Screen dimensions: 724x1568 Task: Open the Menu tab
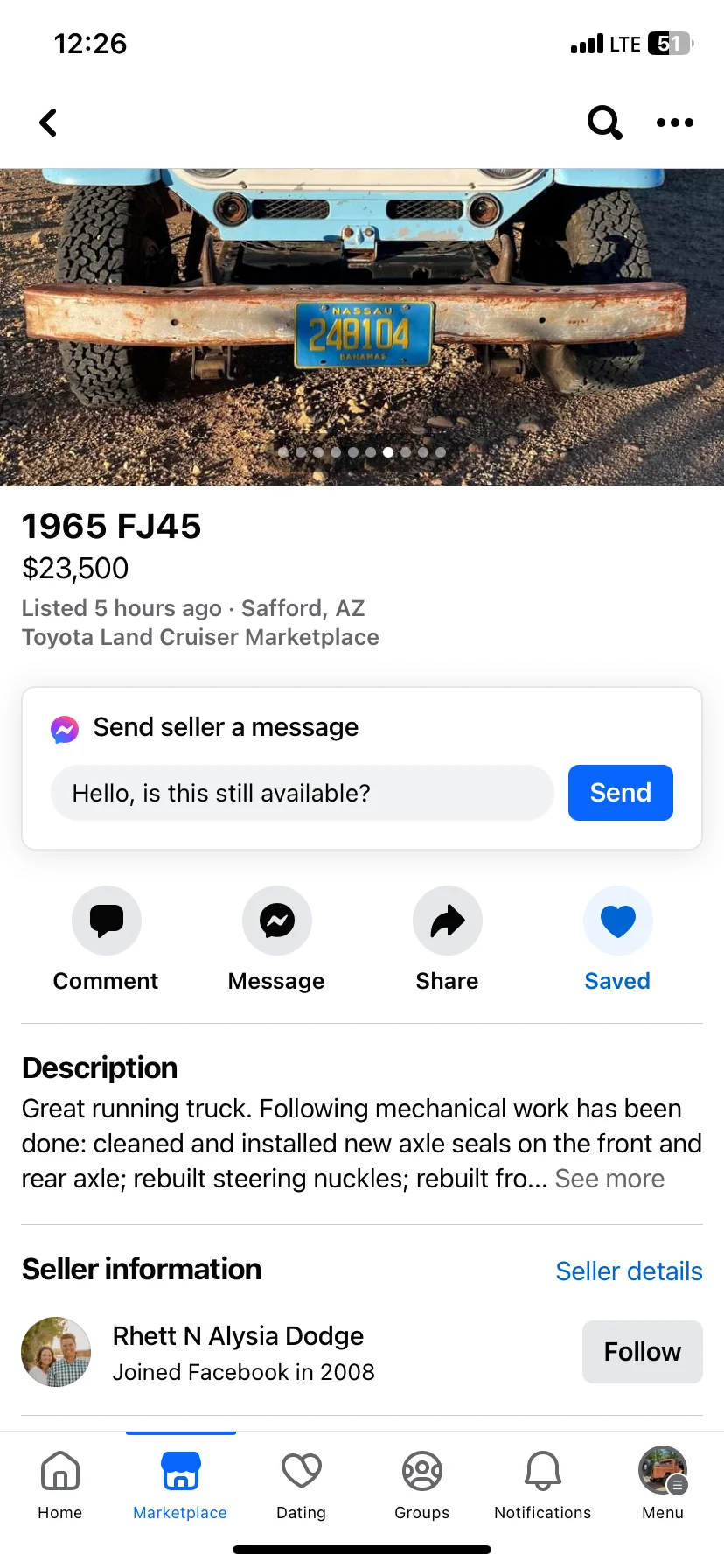tap(663, 1484)
